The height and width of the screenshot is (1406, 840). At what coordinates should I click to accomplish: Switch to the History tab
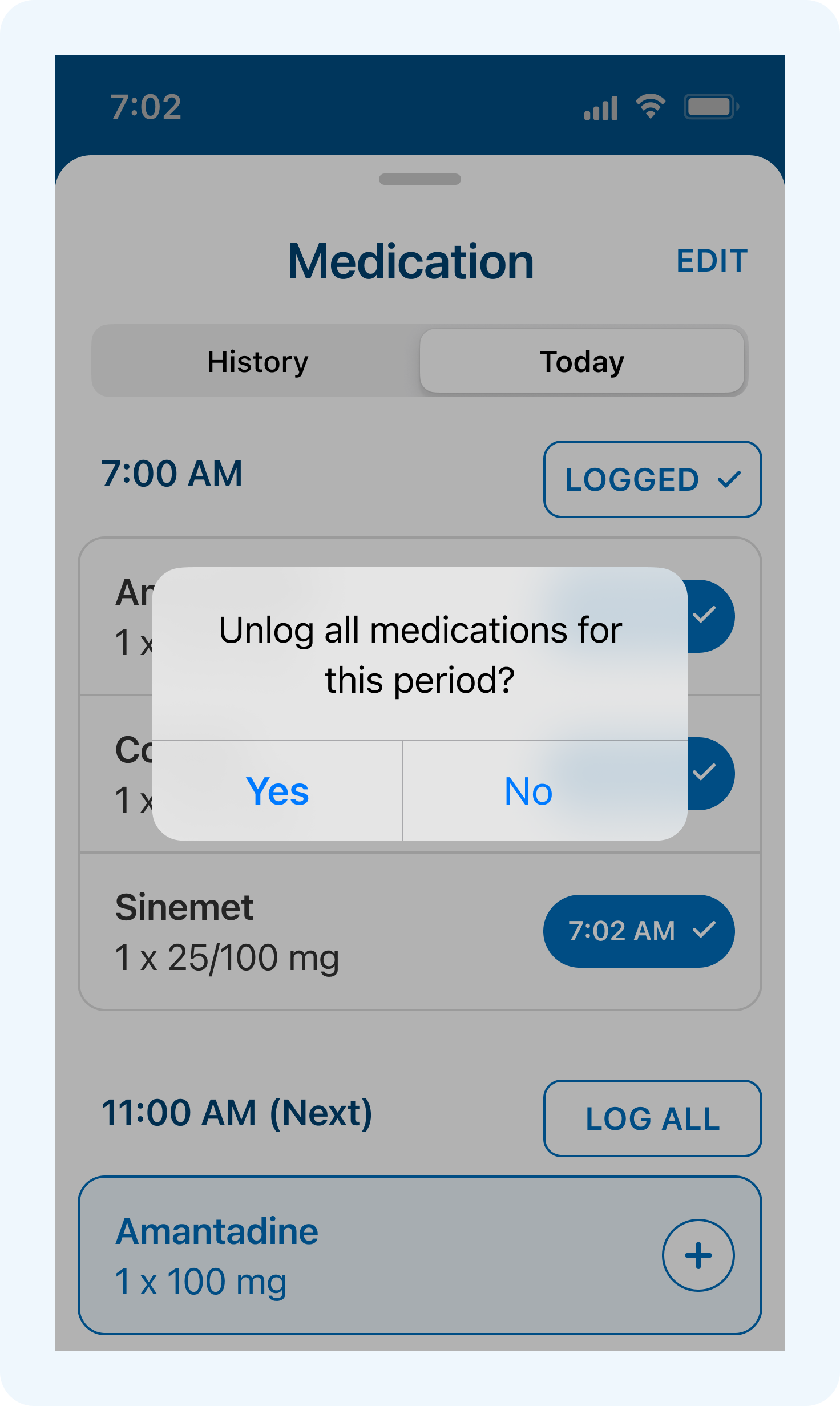coord(257,361)
